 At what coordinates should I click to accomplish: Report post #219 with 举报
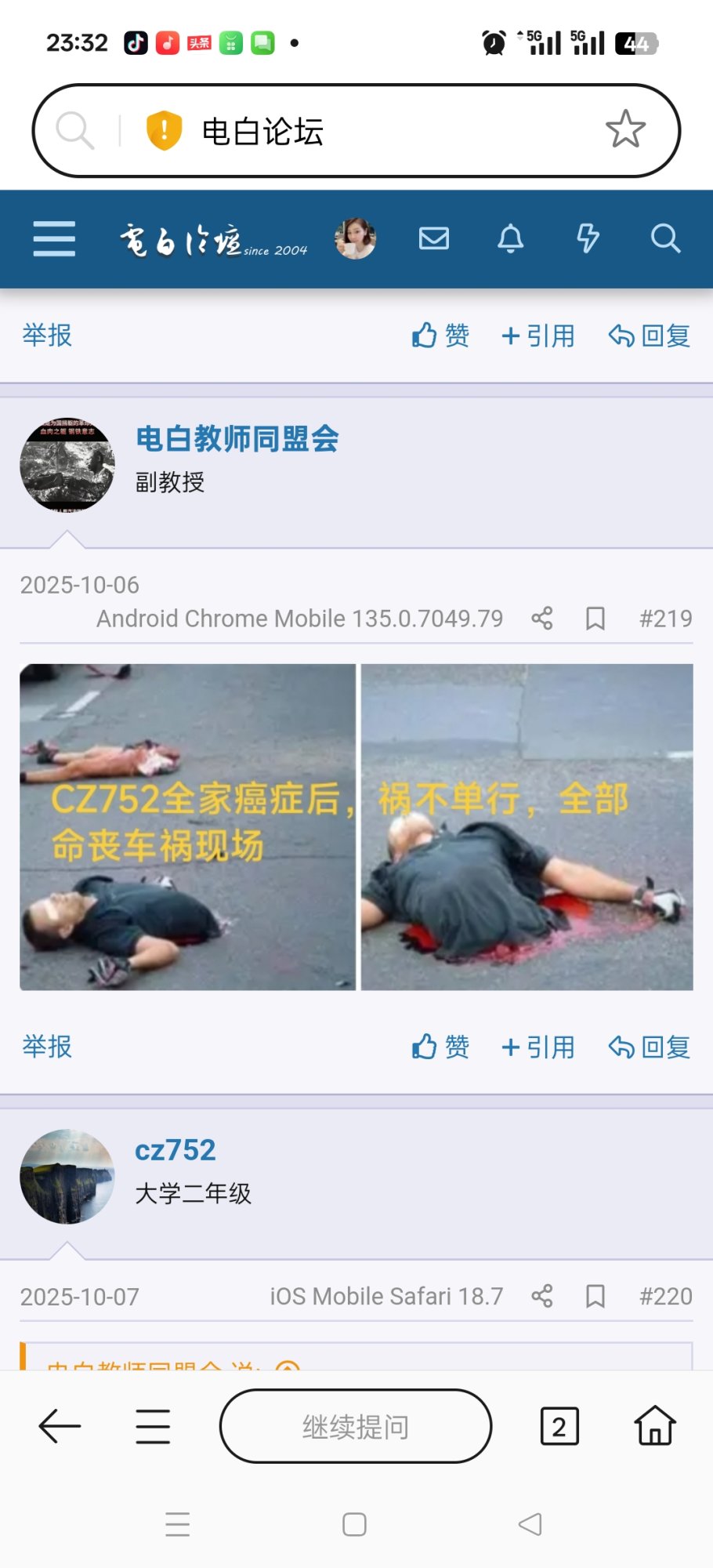pos(47,1047)
